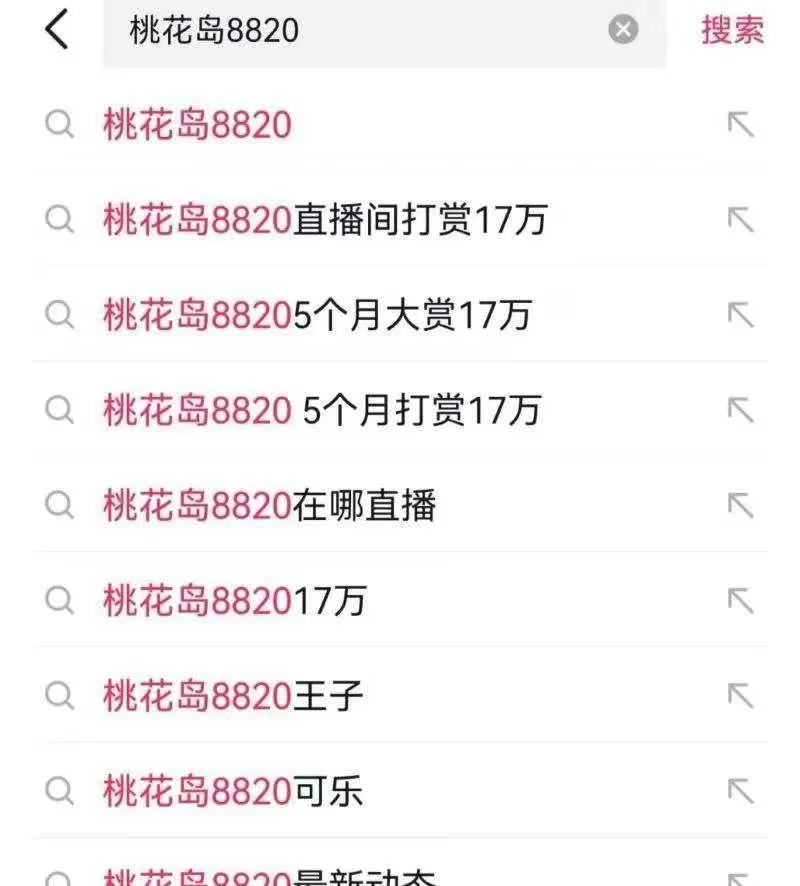This screenshot has height=886, width=800.
Task: Tap the fill arrow beside 桃花岛8820在哪直播
Action: pos(742,503)
